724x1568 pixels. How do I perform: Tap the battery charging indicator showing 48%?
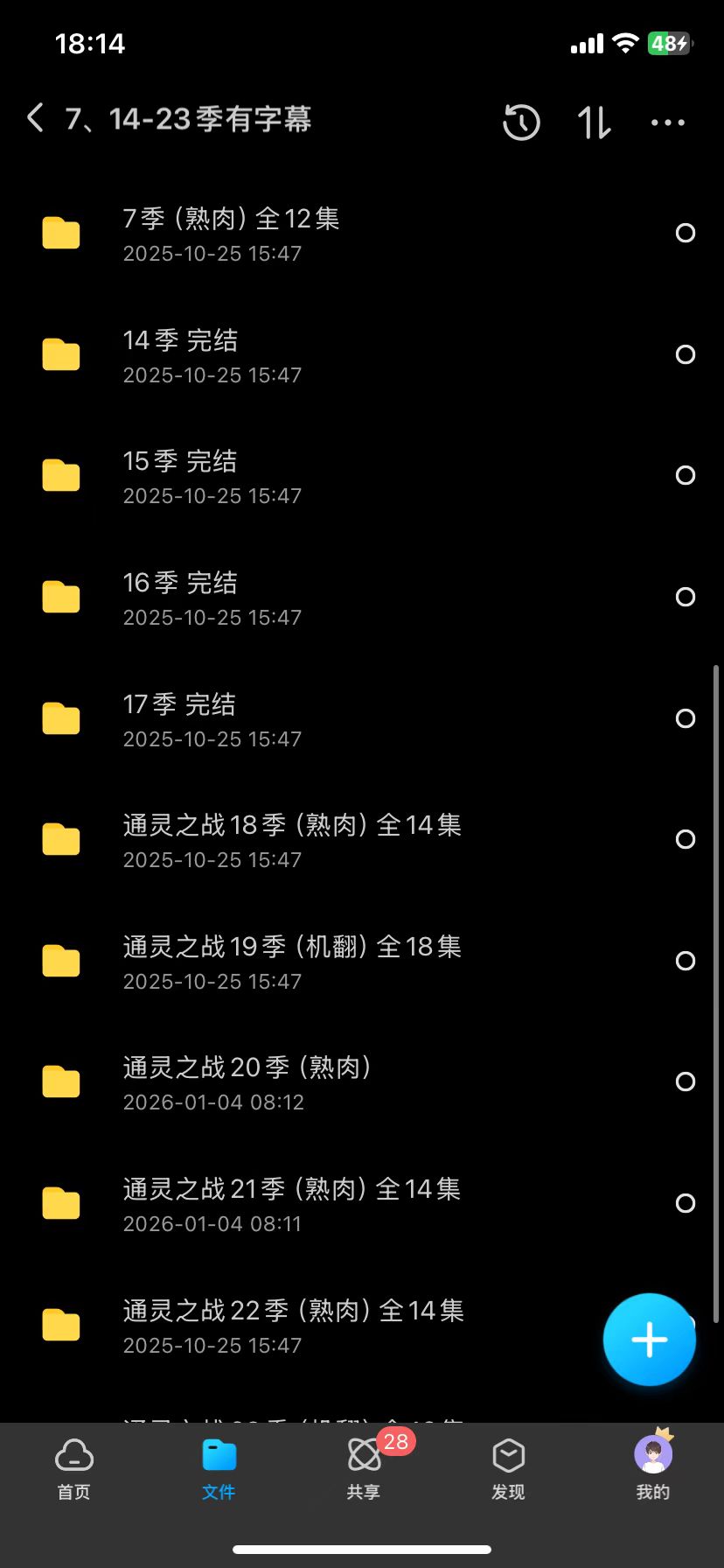coord(669,43)
